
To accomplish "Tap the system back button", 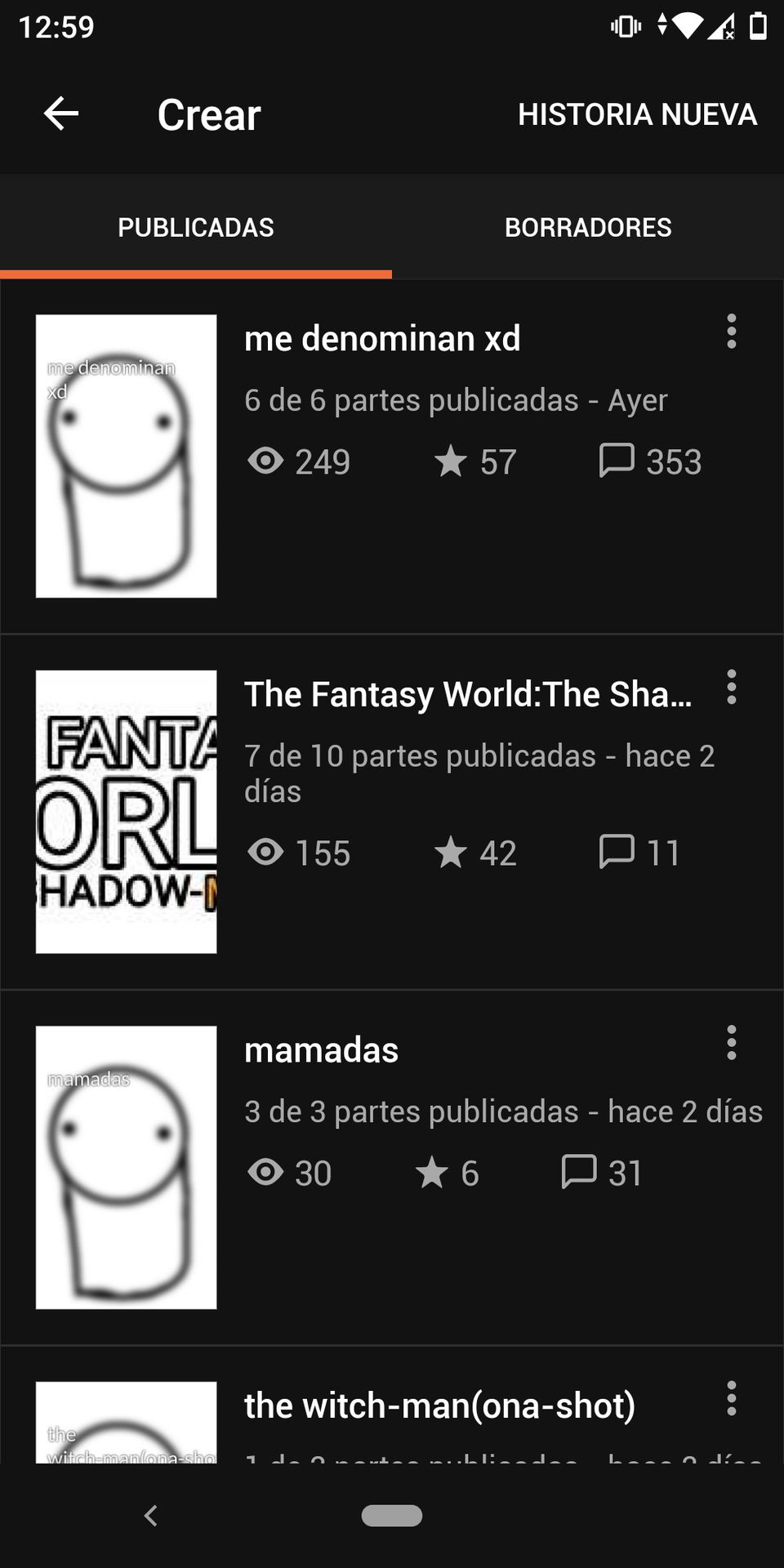I will pyautogui.click(x=151, y=1516).
